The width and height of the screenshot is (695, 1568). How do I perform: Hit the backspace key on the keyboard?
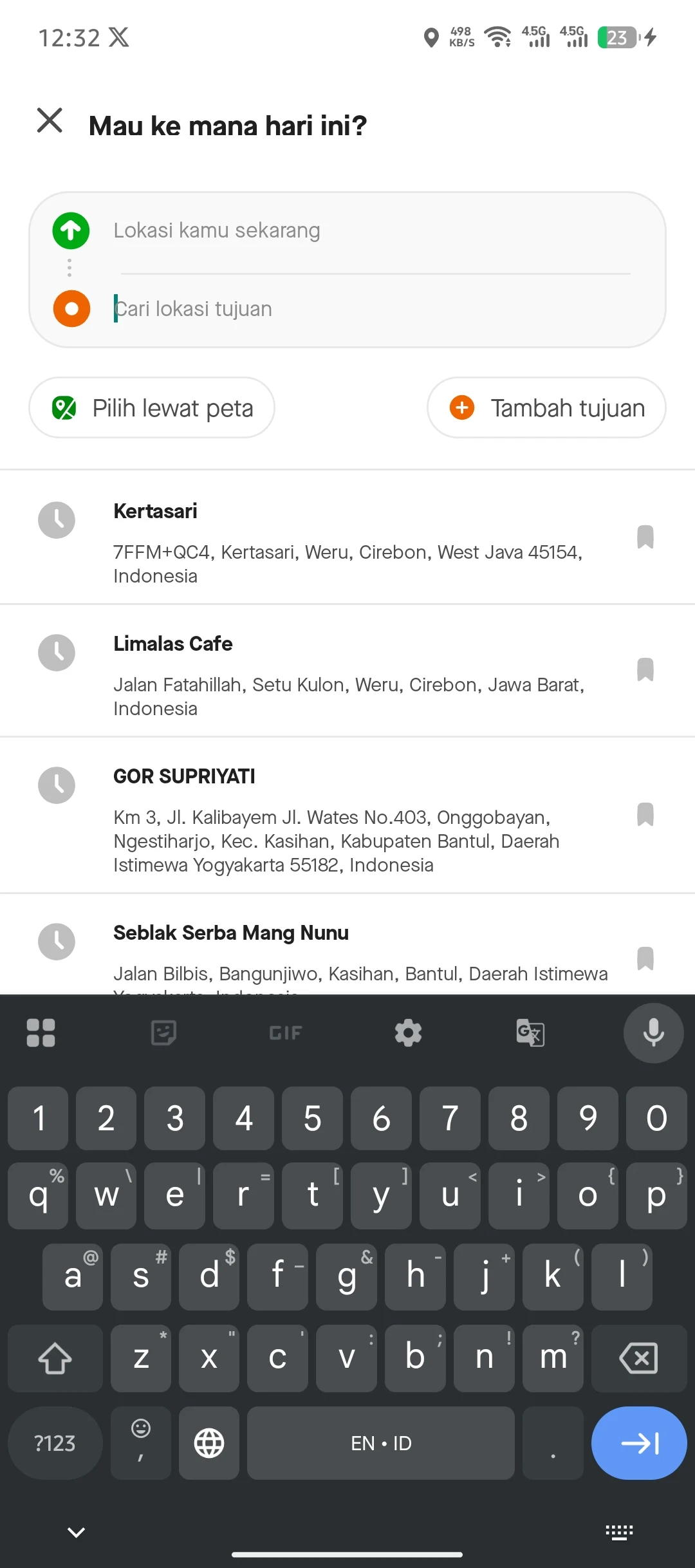click(x=639, y=1358)
